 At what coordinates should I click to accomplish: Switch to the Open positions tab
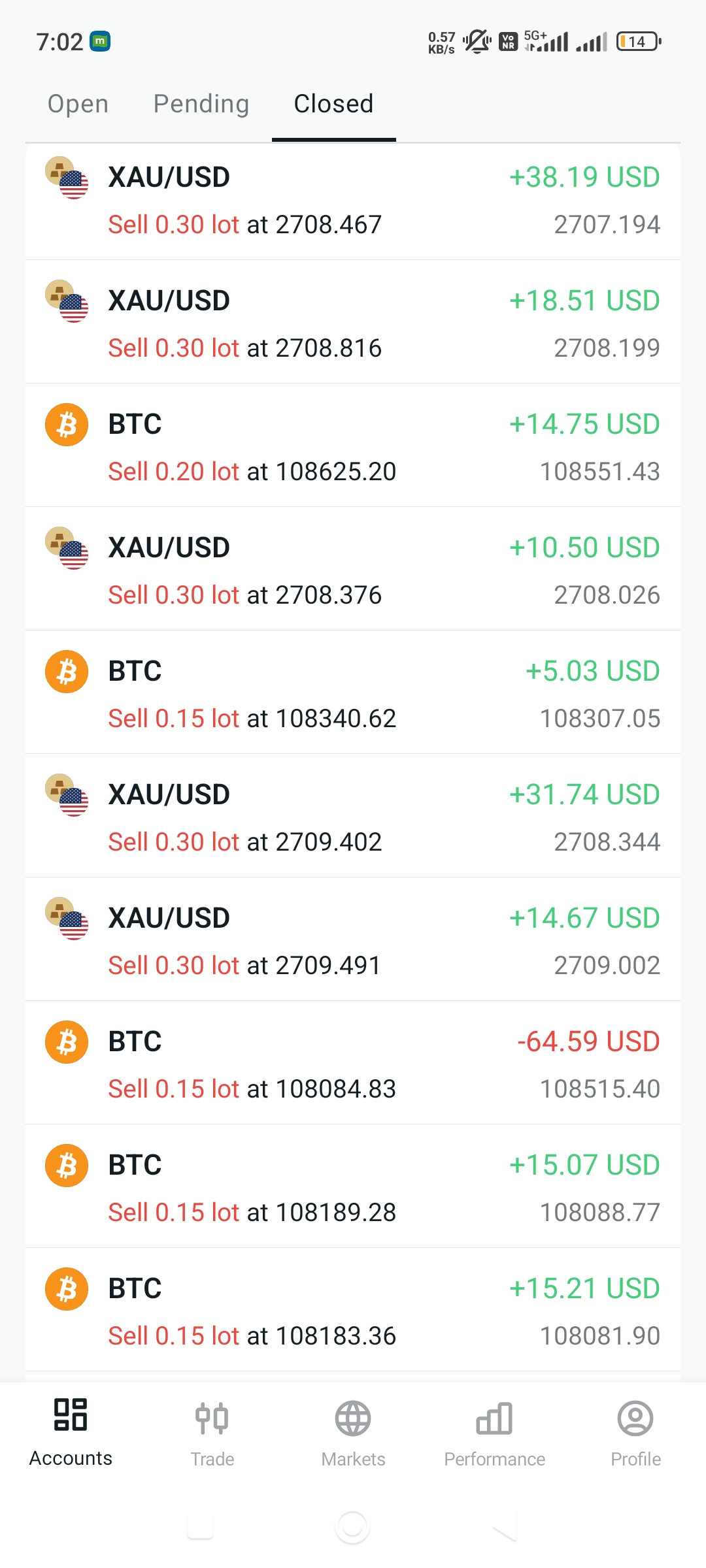point(78,104)
